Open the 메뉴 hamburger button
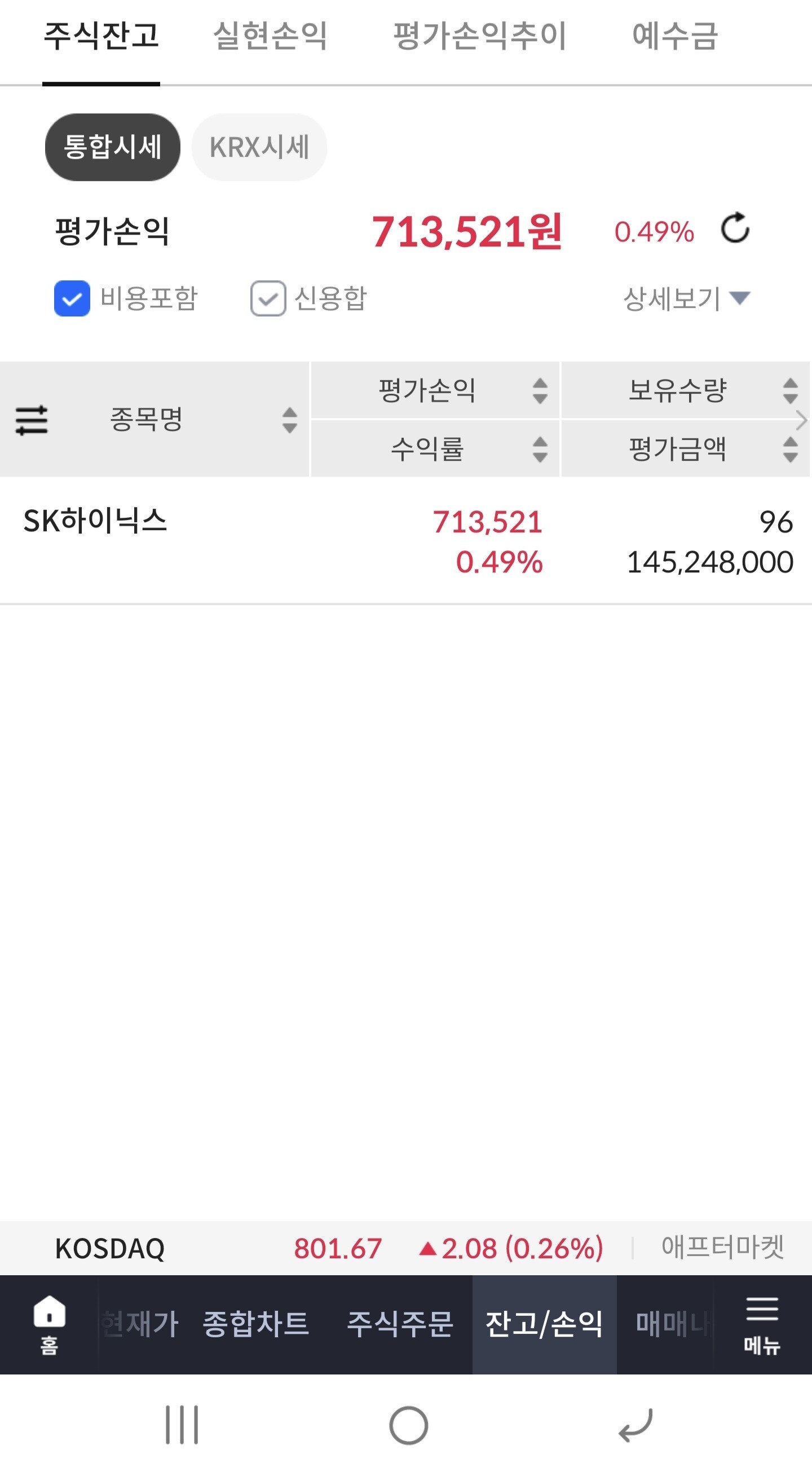 762,1326
